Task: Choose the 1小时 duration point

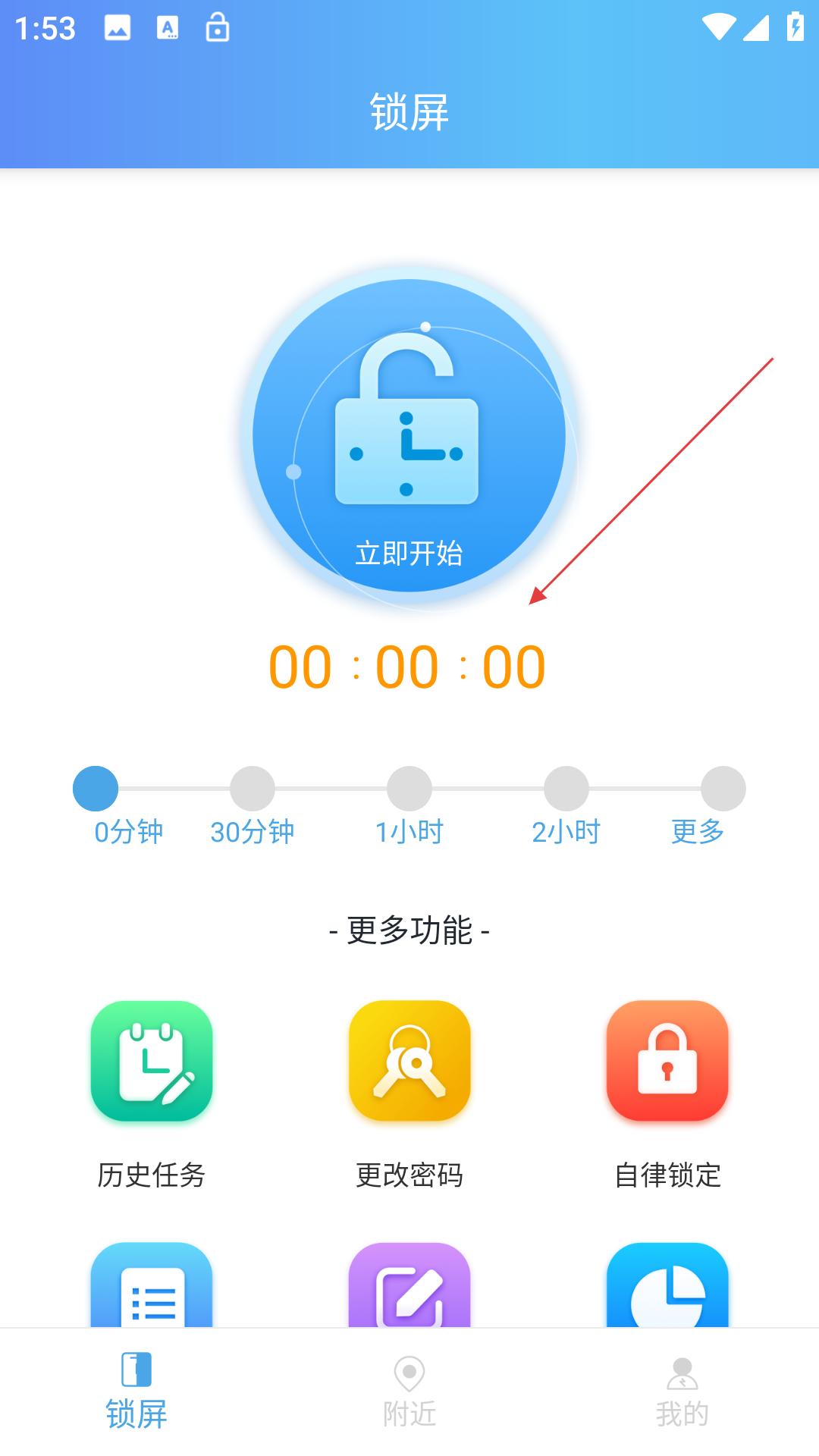Action: click(409, 789)
